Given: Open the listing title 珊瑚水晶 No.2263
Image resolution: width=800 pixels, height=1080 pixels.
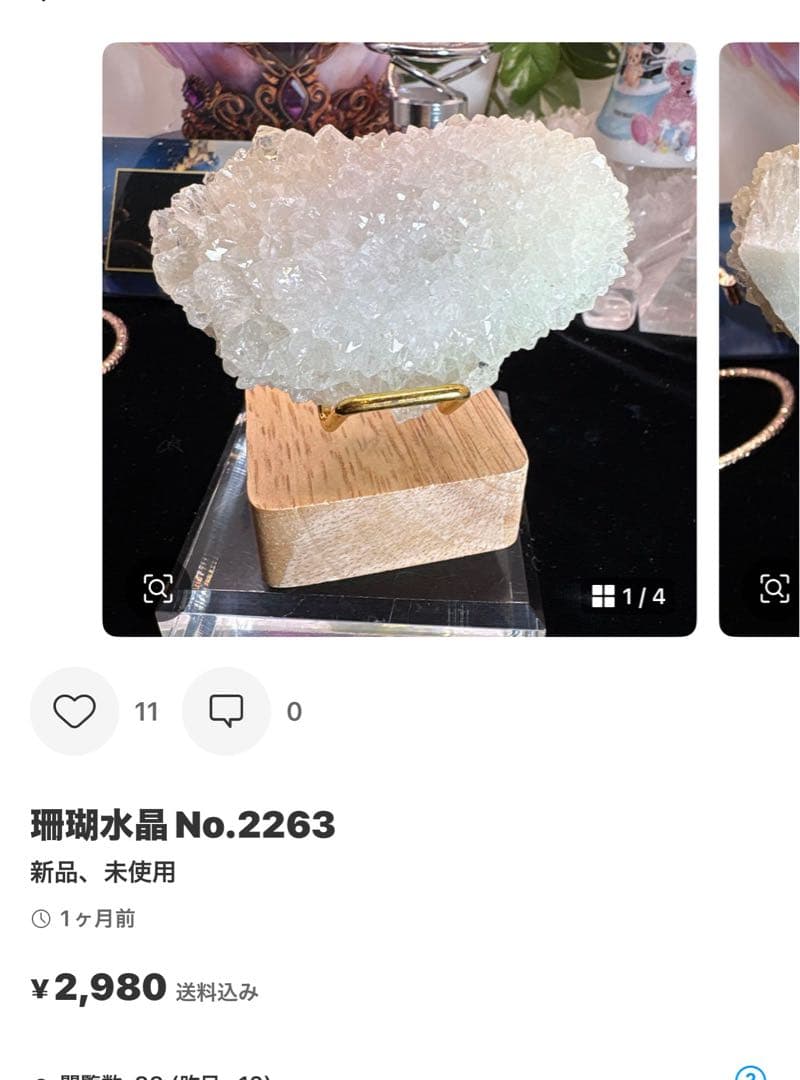Looking at the screenshot, I should (x=183, y=826).
